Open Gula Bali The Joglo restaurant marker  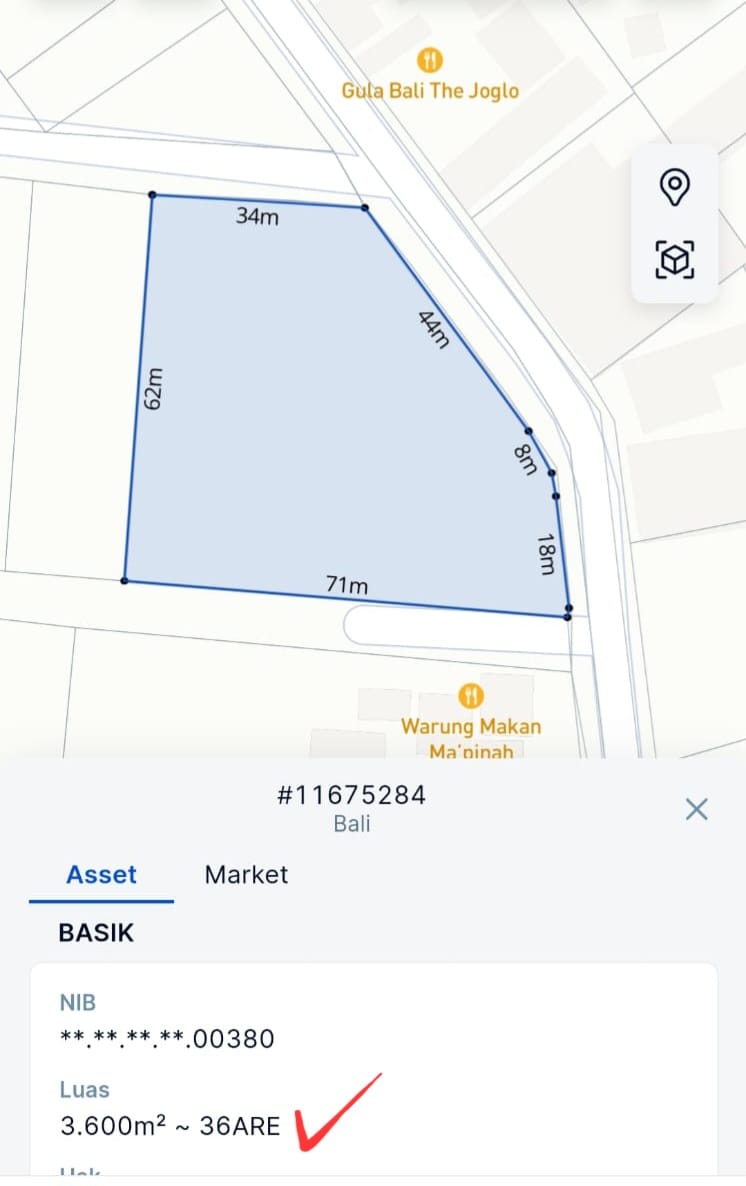click(431, 60)
